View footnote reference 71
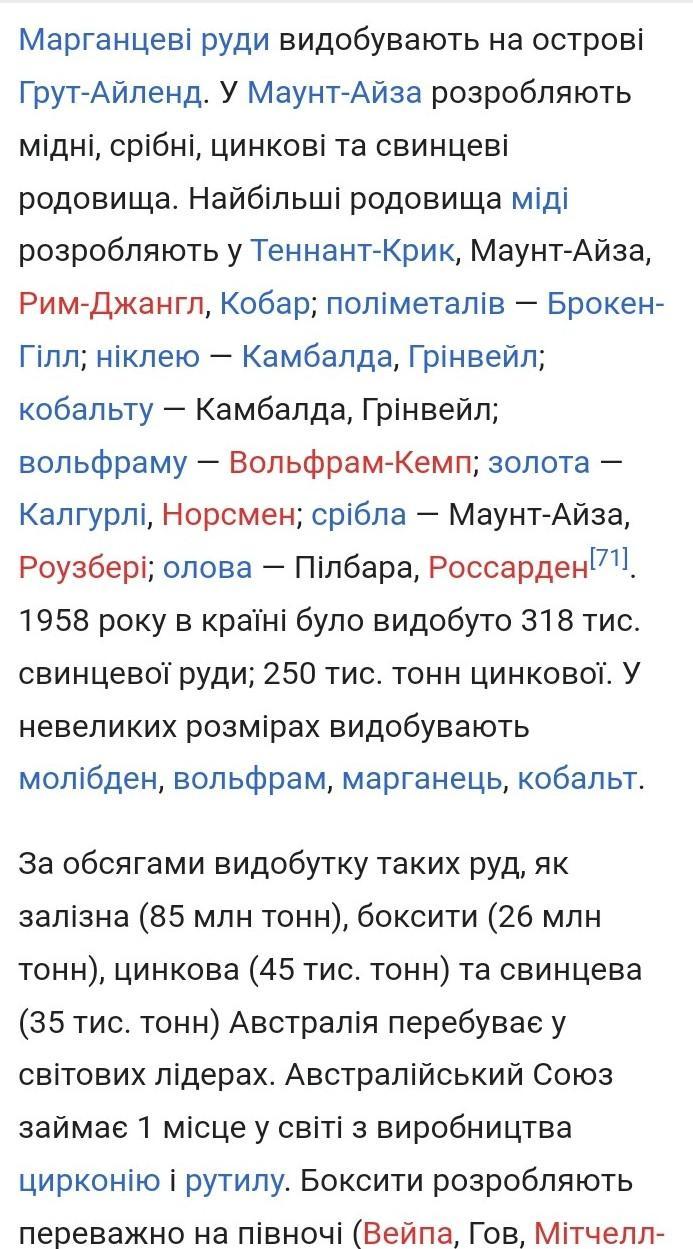 click(609, 560)
